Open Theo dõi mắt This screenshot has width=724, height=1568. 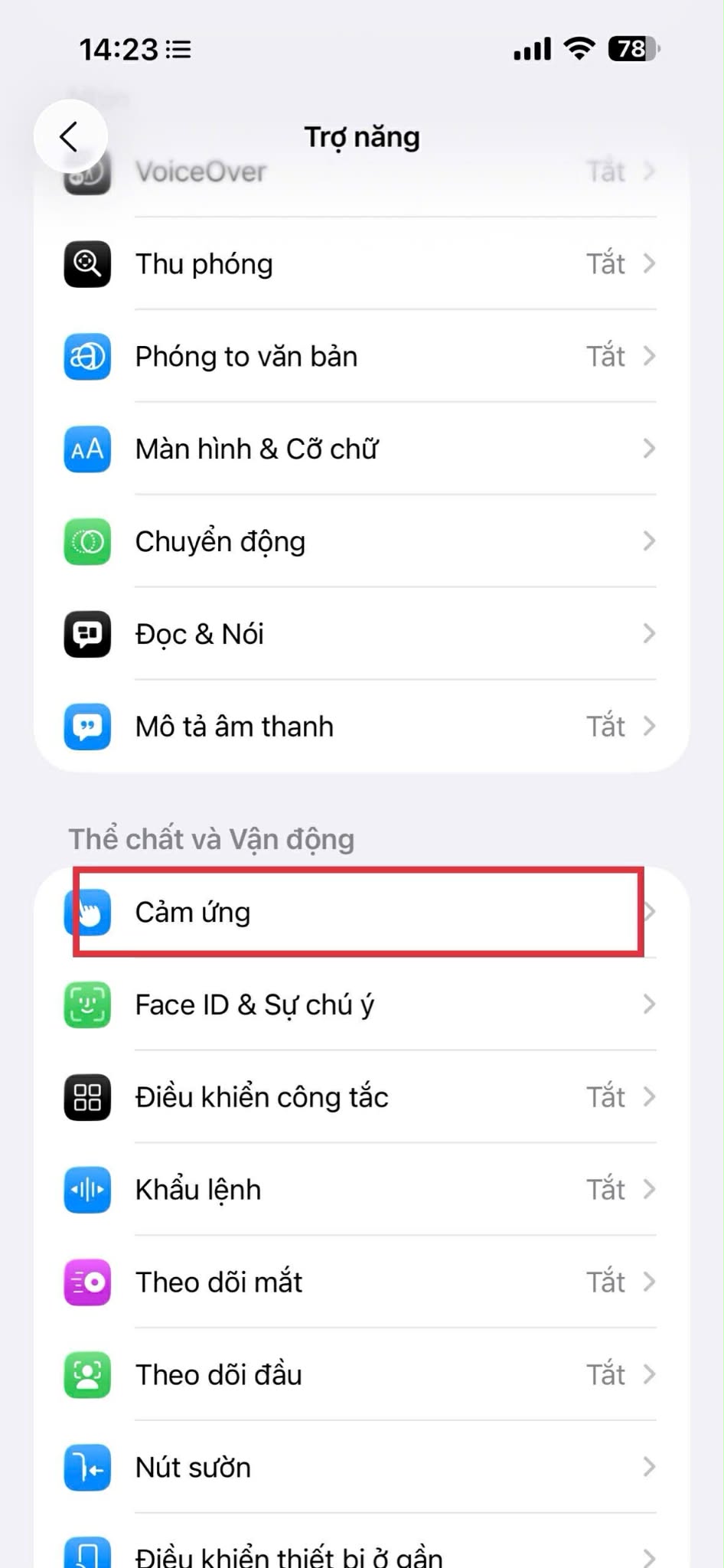360,1283
